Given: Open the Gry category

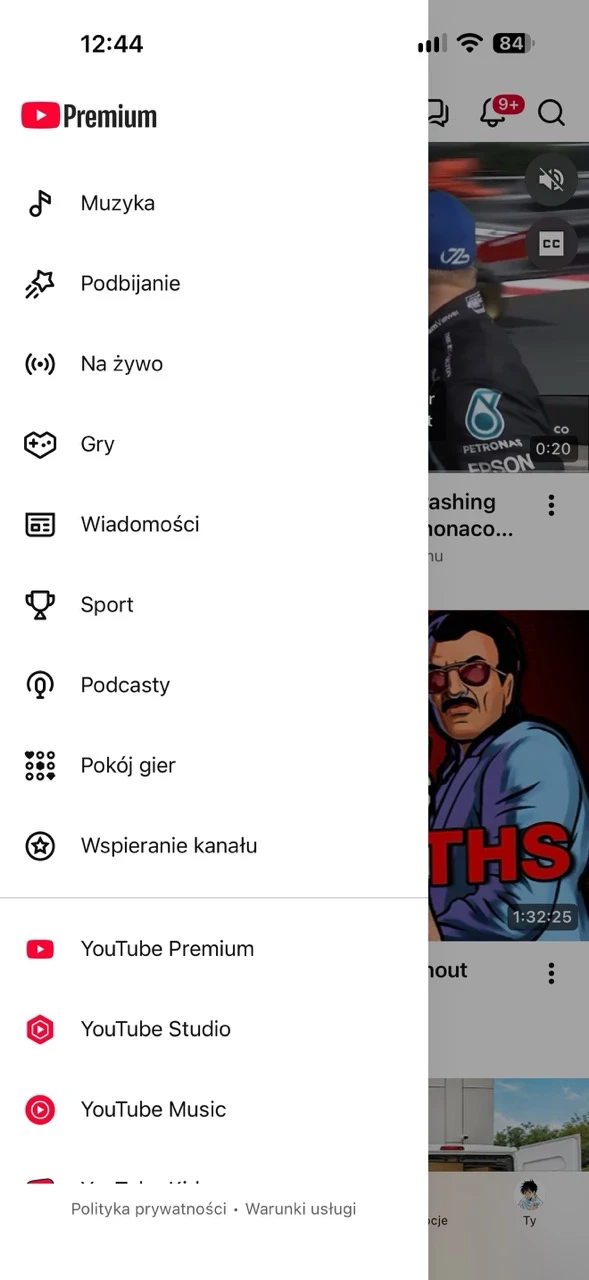Looking at the screenshot, I should tap(214, 444).
